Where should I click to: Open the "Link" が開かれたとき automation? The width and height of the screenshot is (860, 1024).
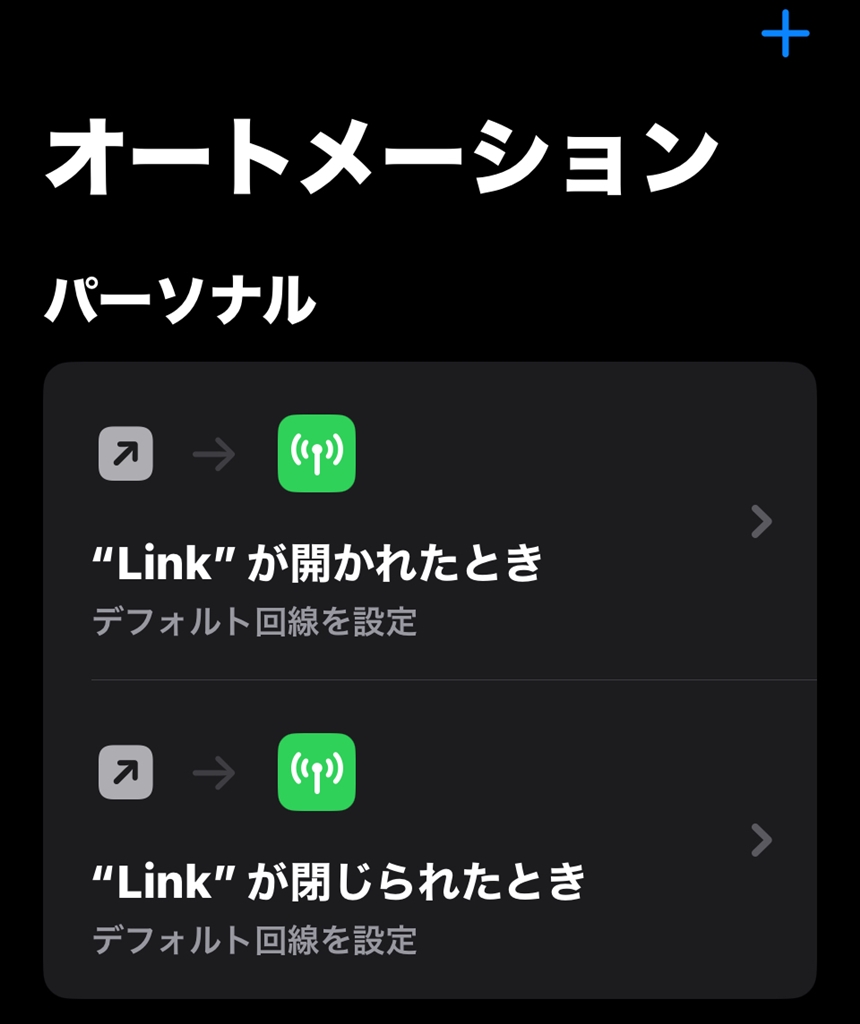[x=430, y=522]
